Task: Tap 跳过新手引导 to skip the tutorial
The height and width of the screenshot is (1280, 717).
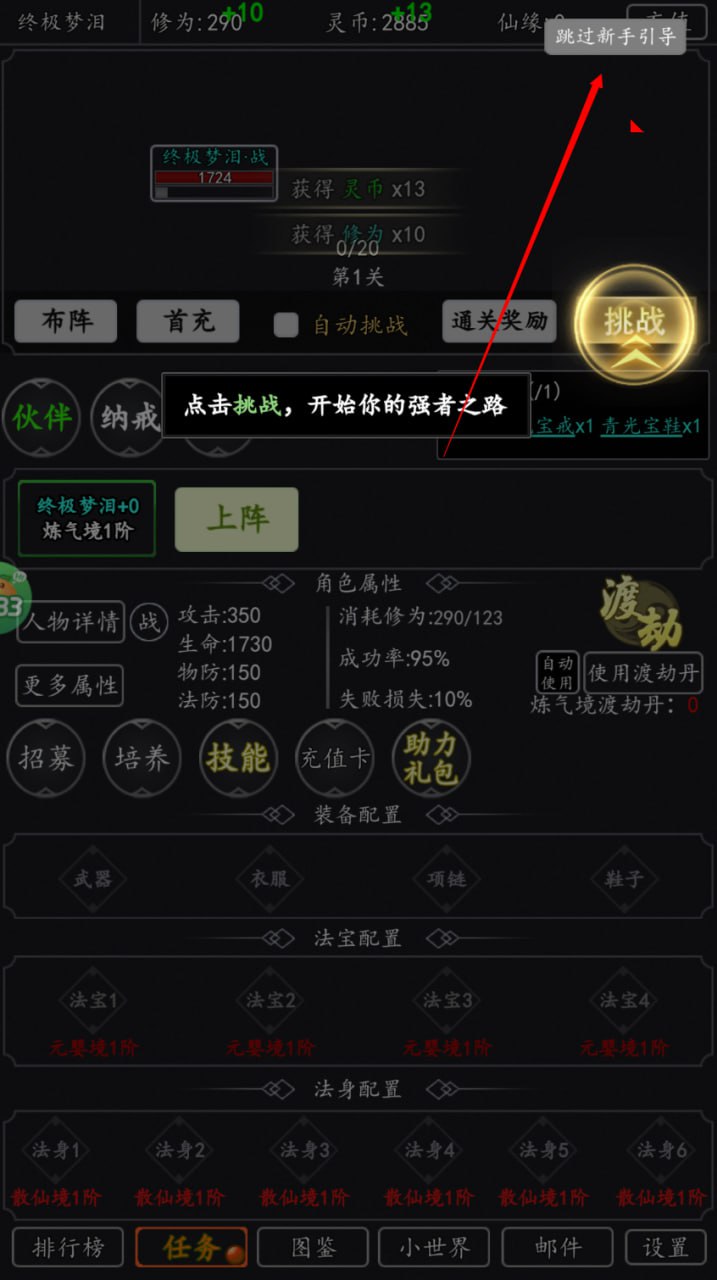Action: [615, 38]
